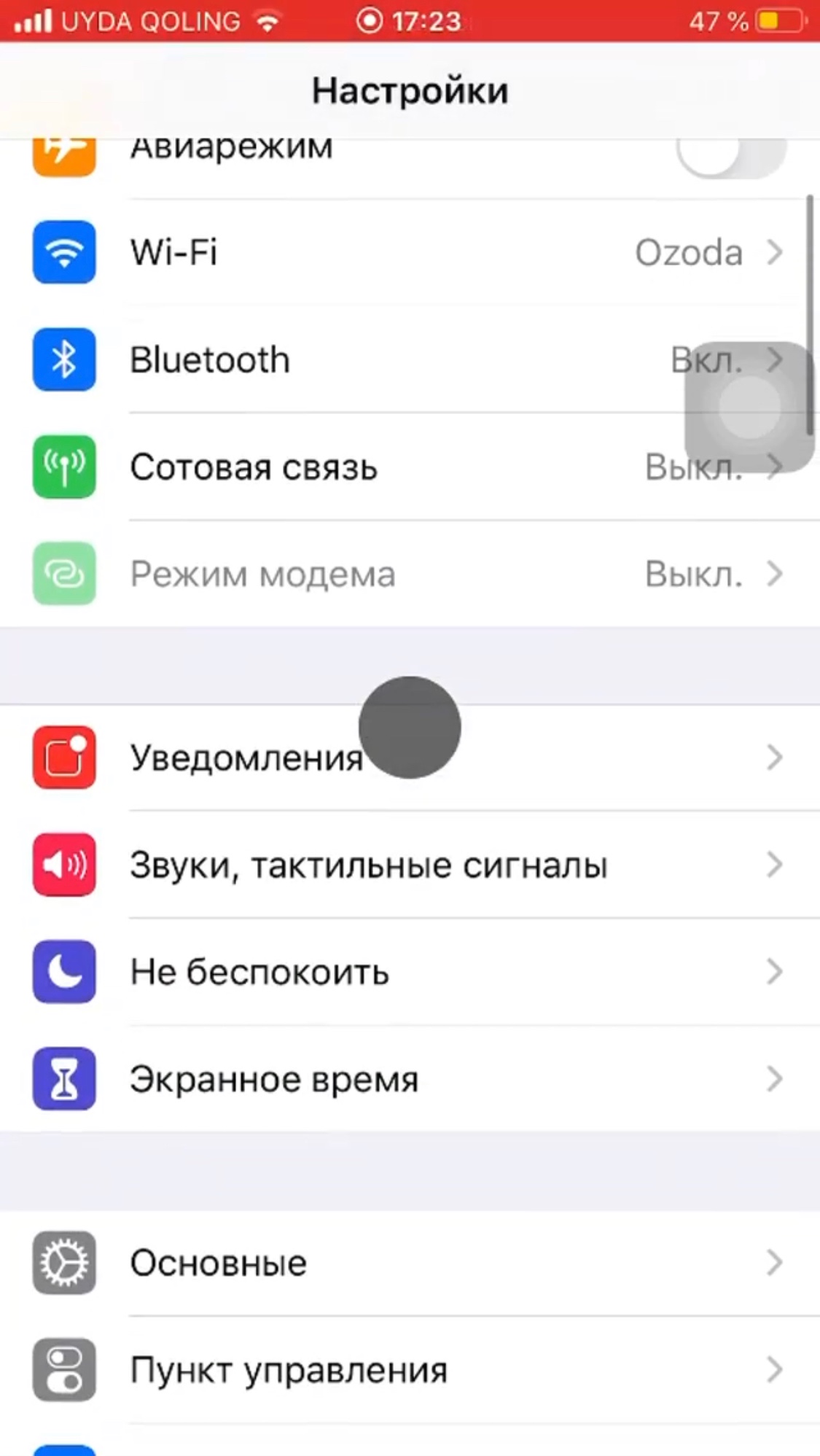Tap the AssistiveTouch floating button
The width and height of the screenshot is (820, 1456).
coord(749,407)
